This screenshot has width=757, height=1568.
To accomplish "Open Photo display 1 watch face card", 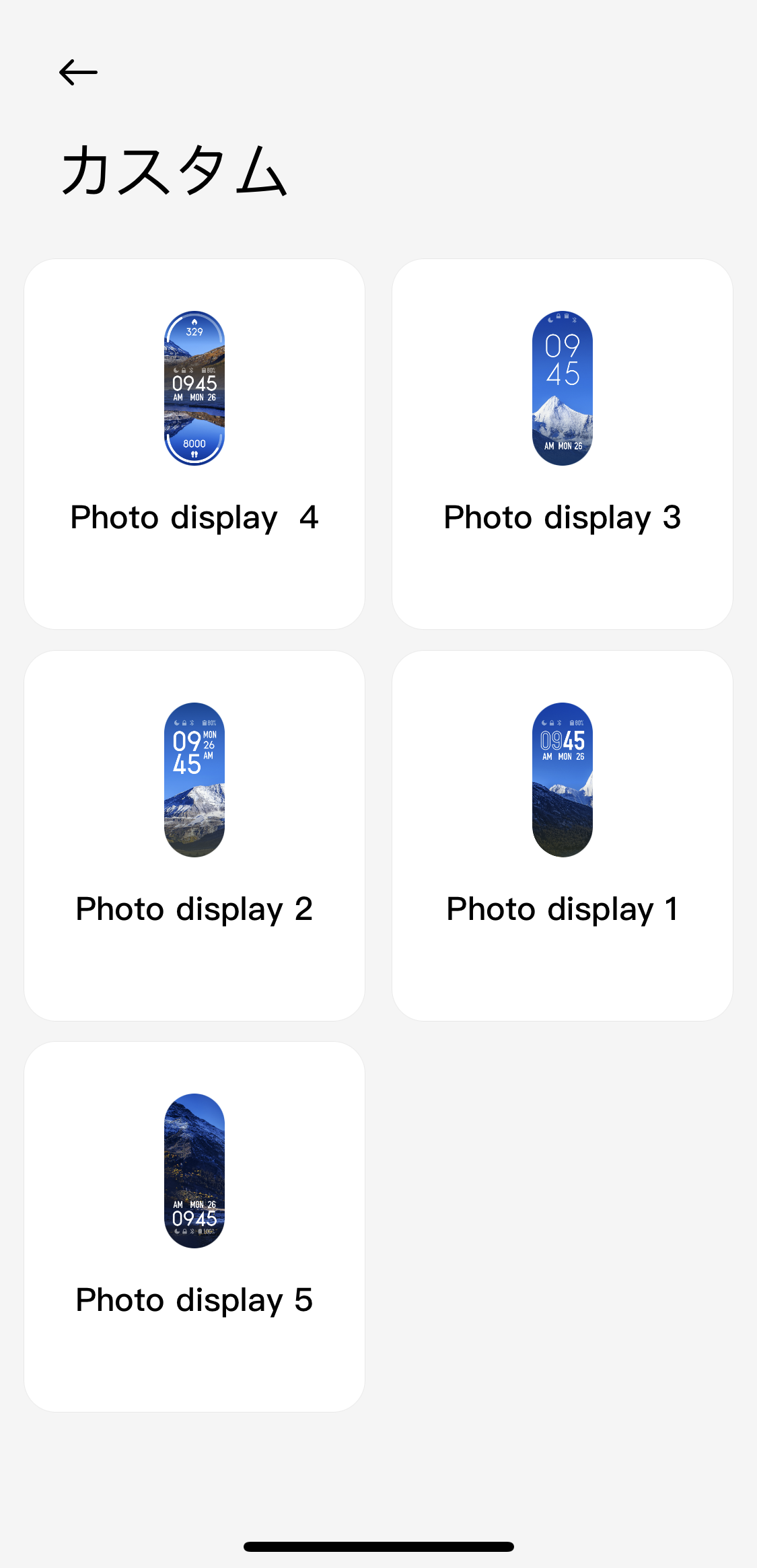I will point(562,834).
